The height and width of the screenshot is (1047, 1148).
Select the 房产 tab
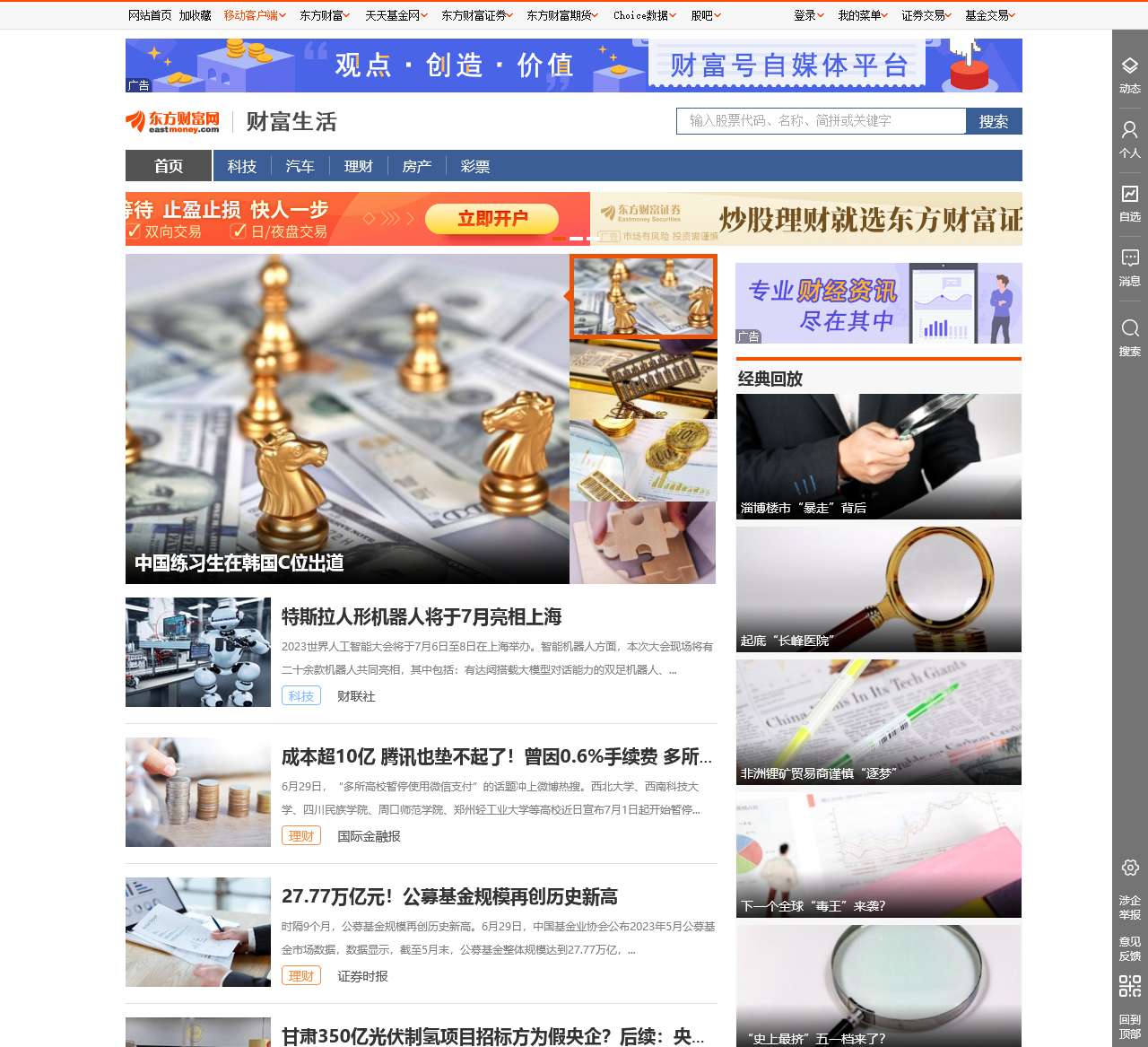pyautogui.click(x=416, y=166)
